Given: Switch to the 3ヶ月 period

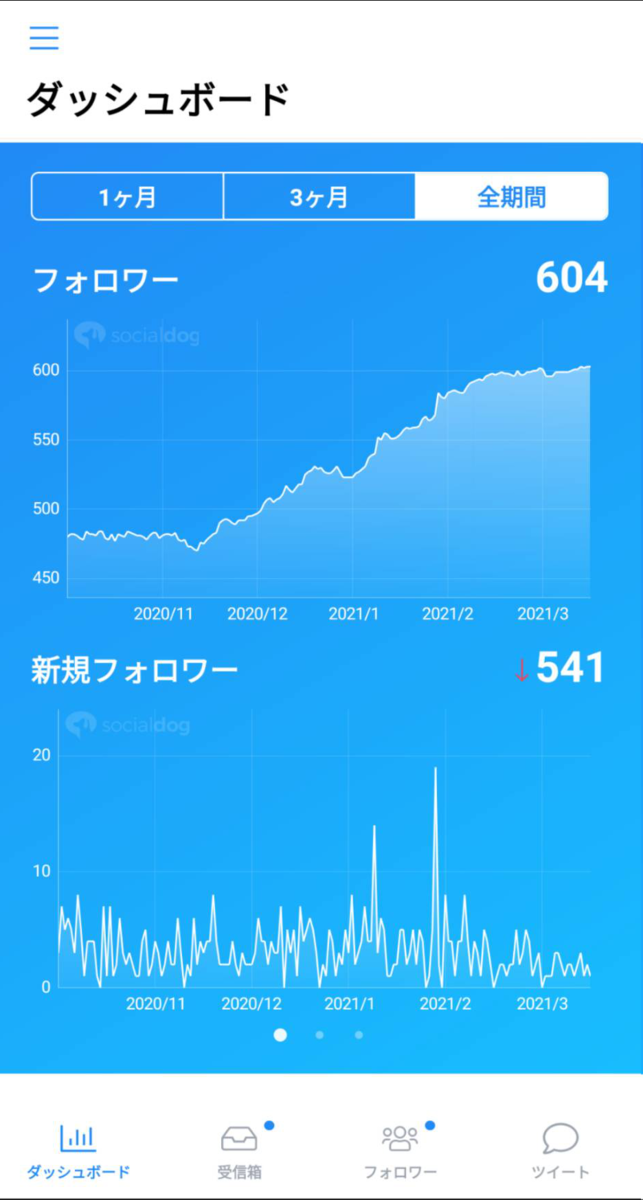Looking at the screenshot, I should (x=319, y=196).
